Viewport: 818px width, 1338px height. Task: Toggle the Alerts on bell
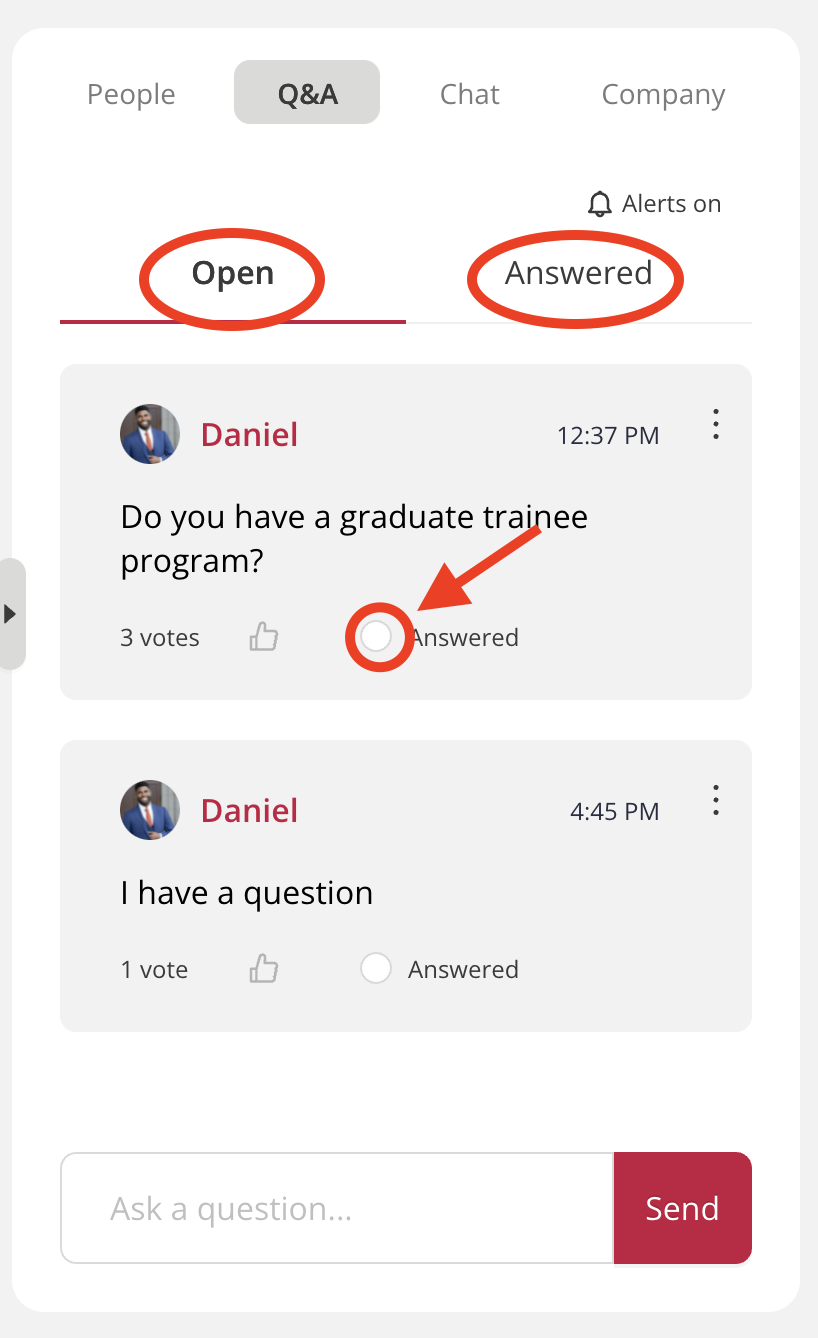pos(654,204)
